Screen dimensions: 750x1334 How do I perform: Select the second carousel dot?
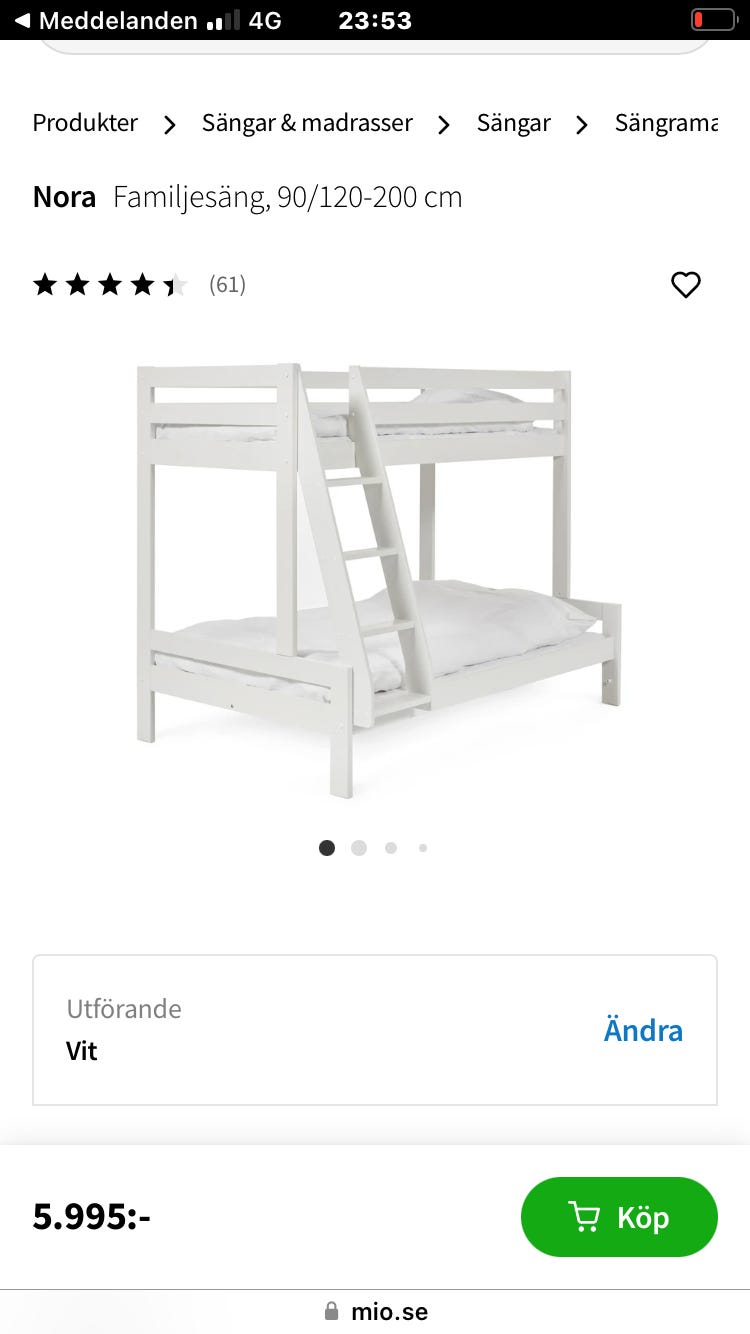point(358,847)
